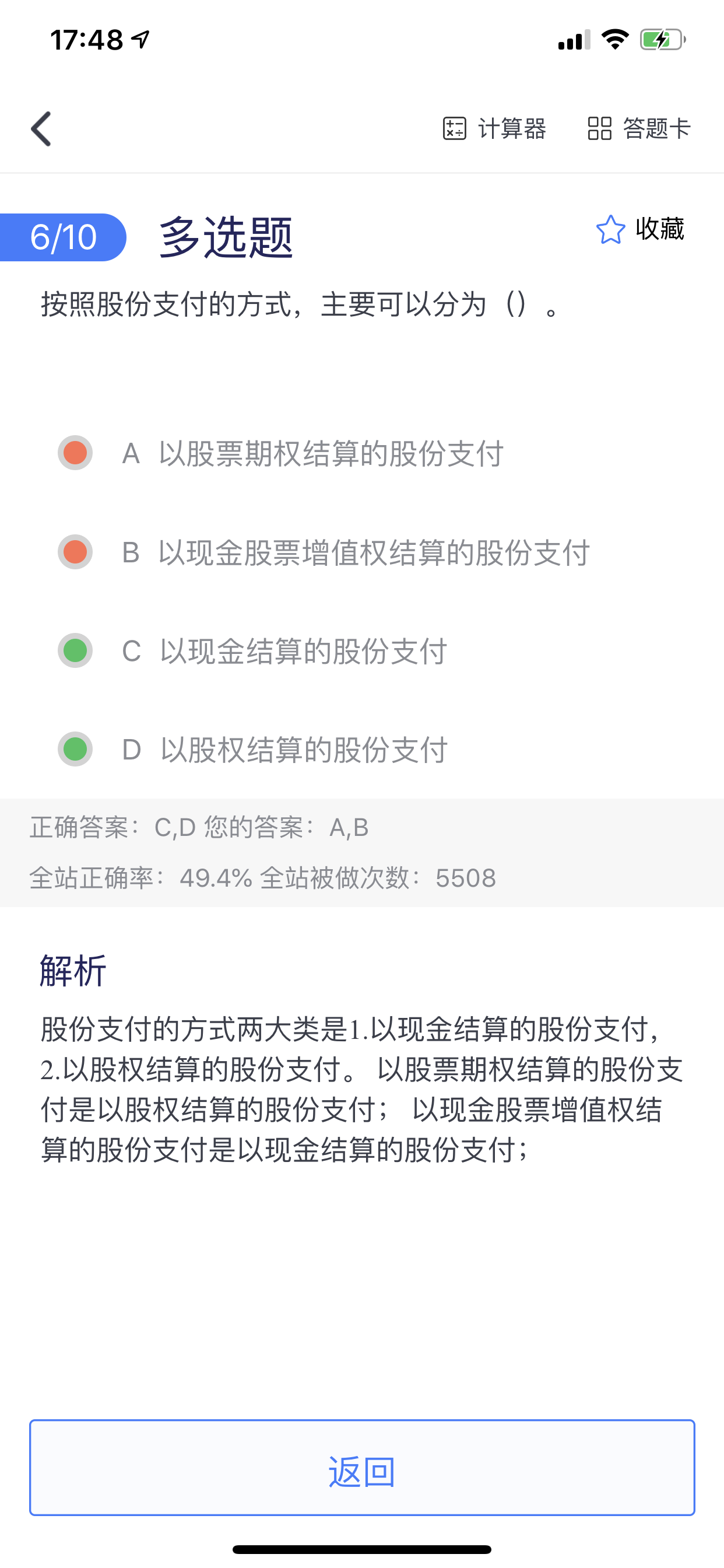Open the 计算器 calculator tool
The width and height of the screenshot is (724, 1568).
494,128
